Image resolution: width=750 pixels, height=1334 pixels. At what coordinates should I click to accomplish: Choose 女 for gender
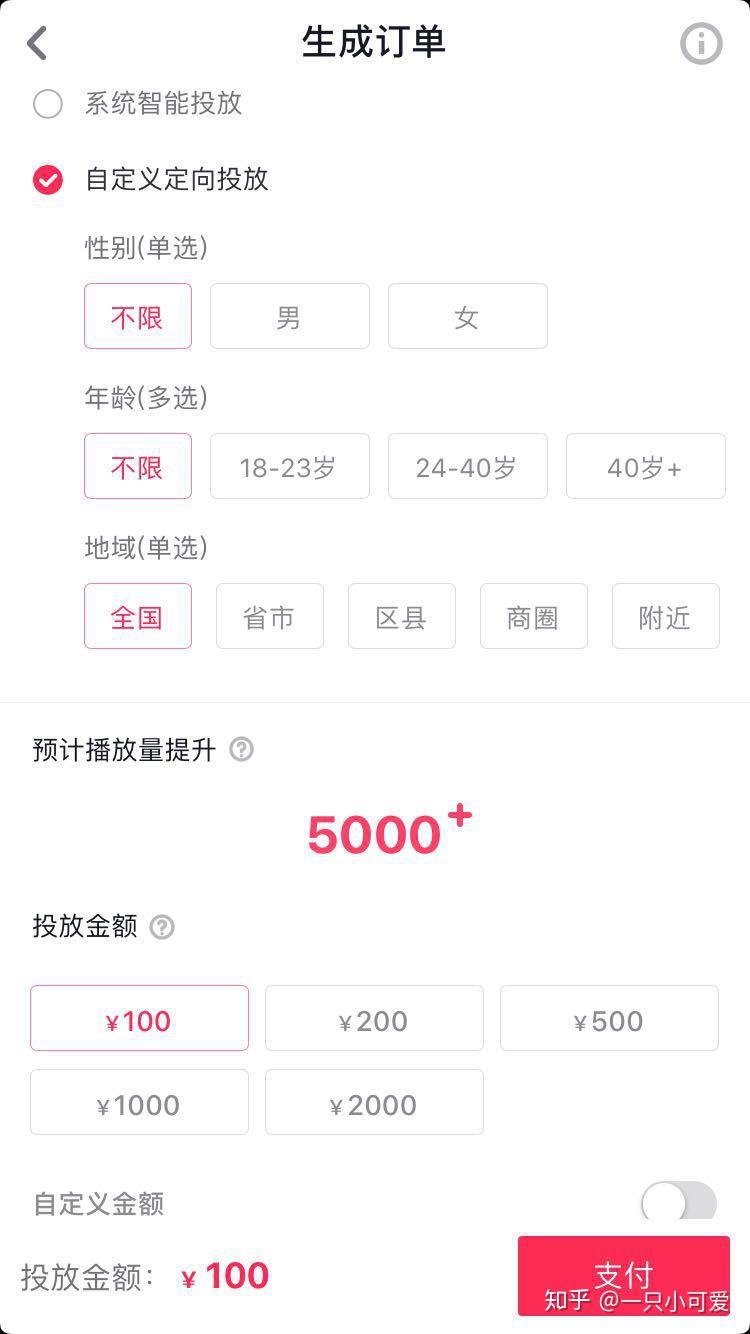click(468, 316)
